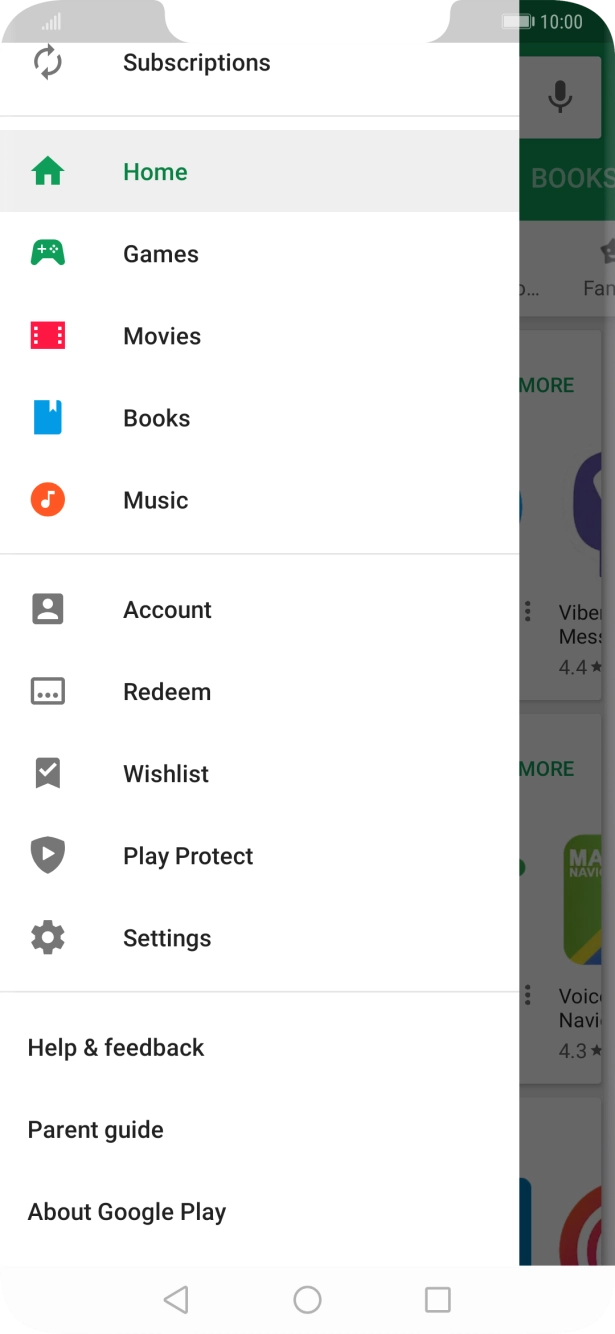Open Subscriptions from the drawer
Image resolution: width=615 pixels, height=1334 pixels.
[x=196, y=63]
